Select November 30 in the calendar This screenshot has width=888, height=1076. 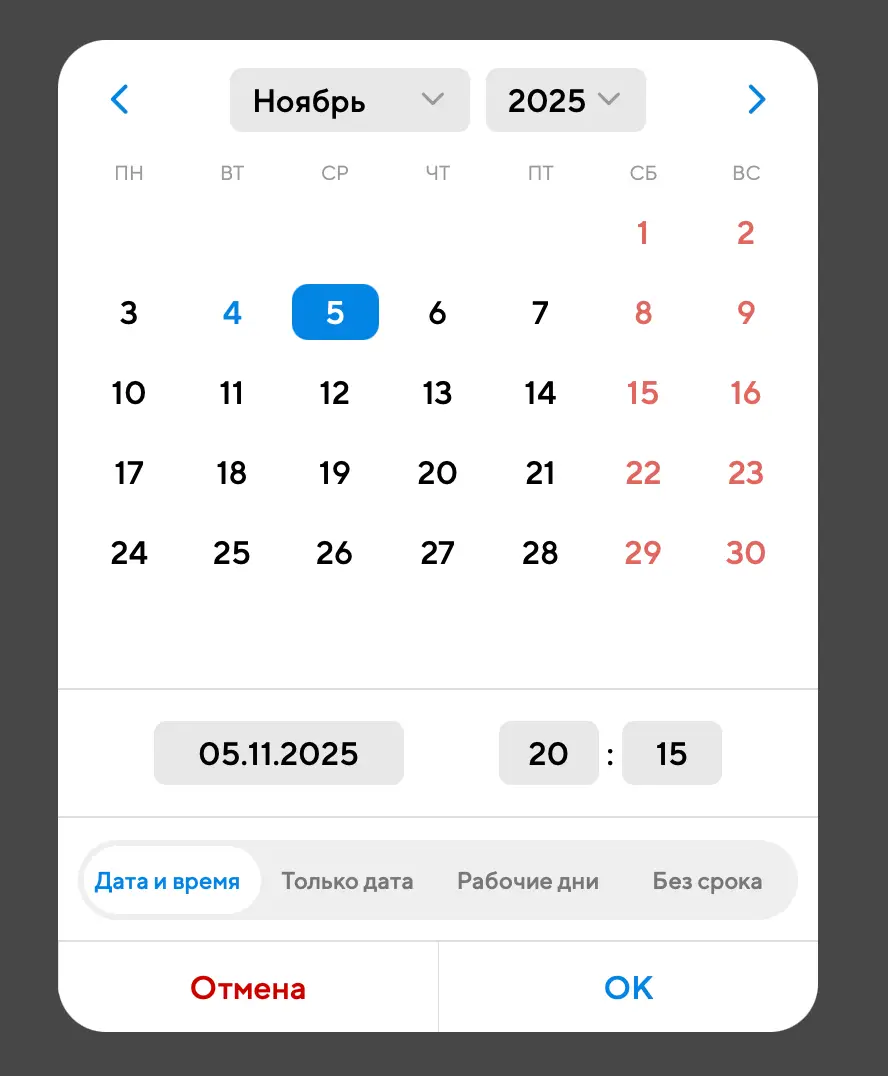(746, 553)
